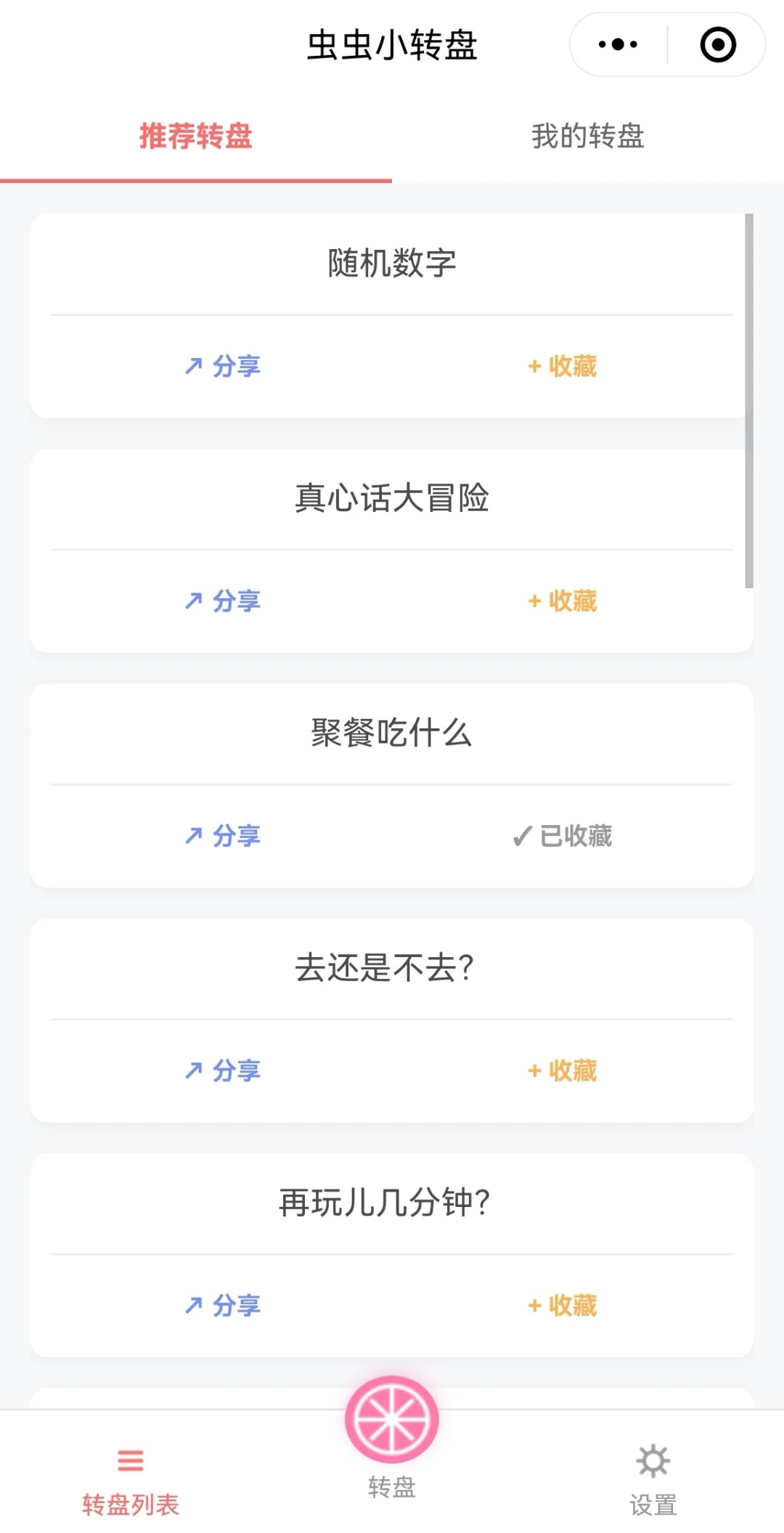
Task: Switch to the 我的转盘 tab
Action: click(587, 137)
